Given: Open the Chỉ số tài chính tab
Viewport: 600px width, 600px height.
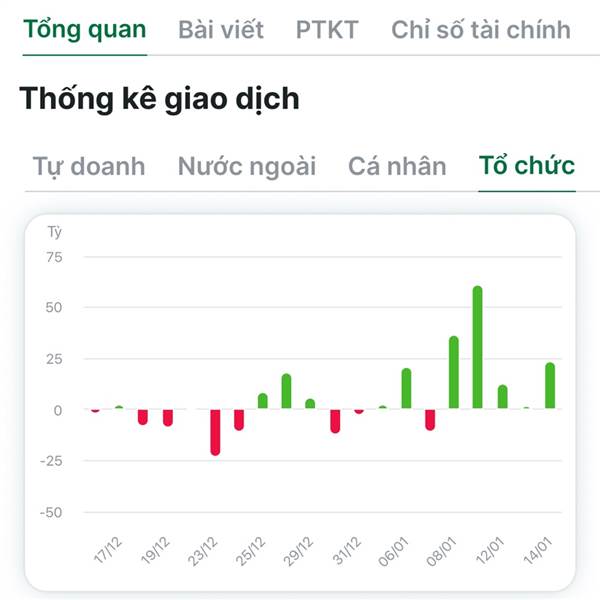Looking at the screenshot, I should pyautogui.click(x=481, y=30).
